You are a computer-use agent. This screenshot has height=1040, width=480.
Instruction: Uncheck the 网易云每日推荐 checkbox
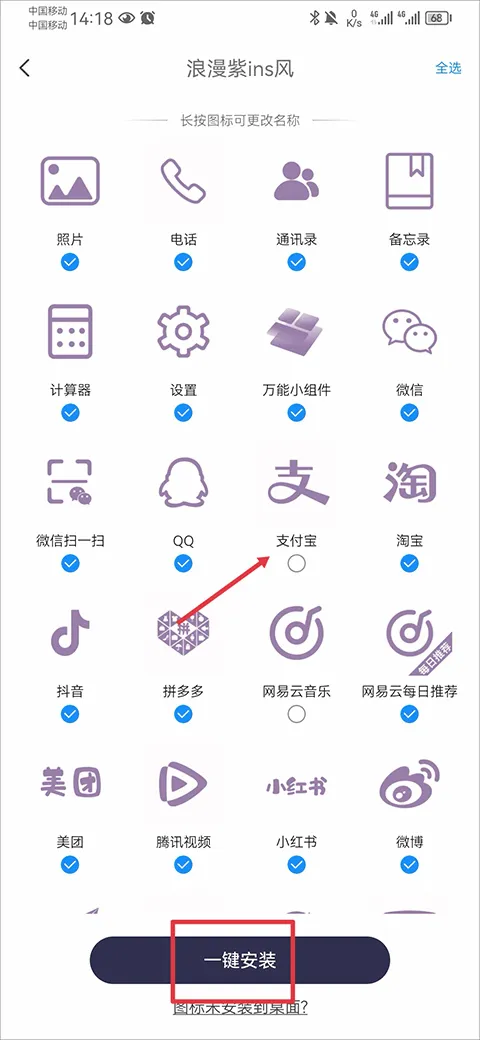[x=410, y=714]
